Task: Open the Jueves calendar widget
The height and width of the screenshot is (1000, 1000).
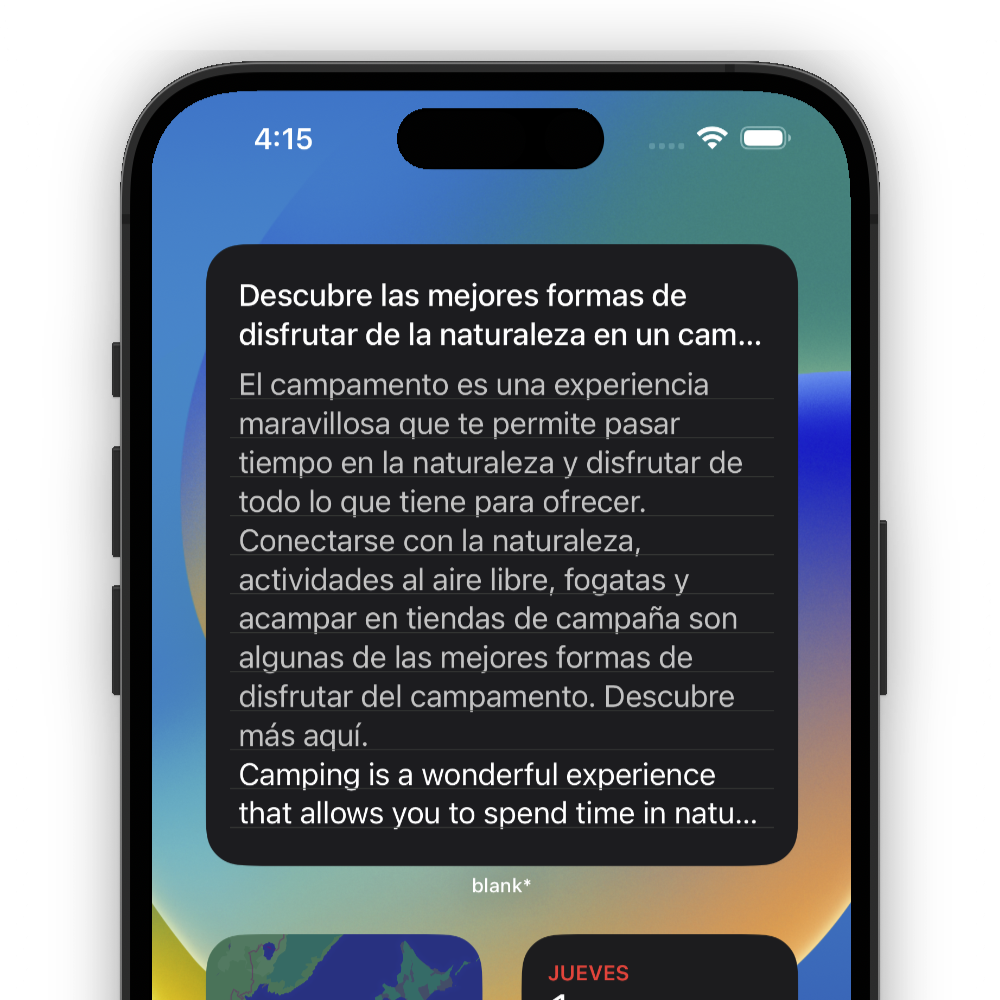Action: pos(659,970)
